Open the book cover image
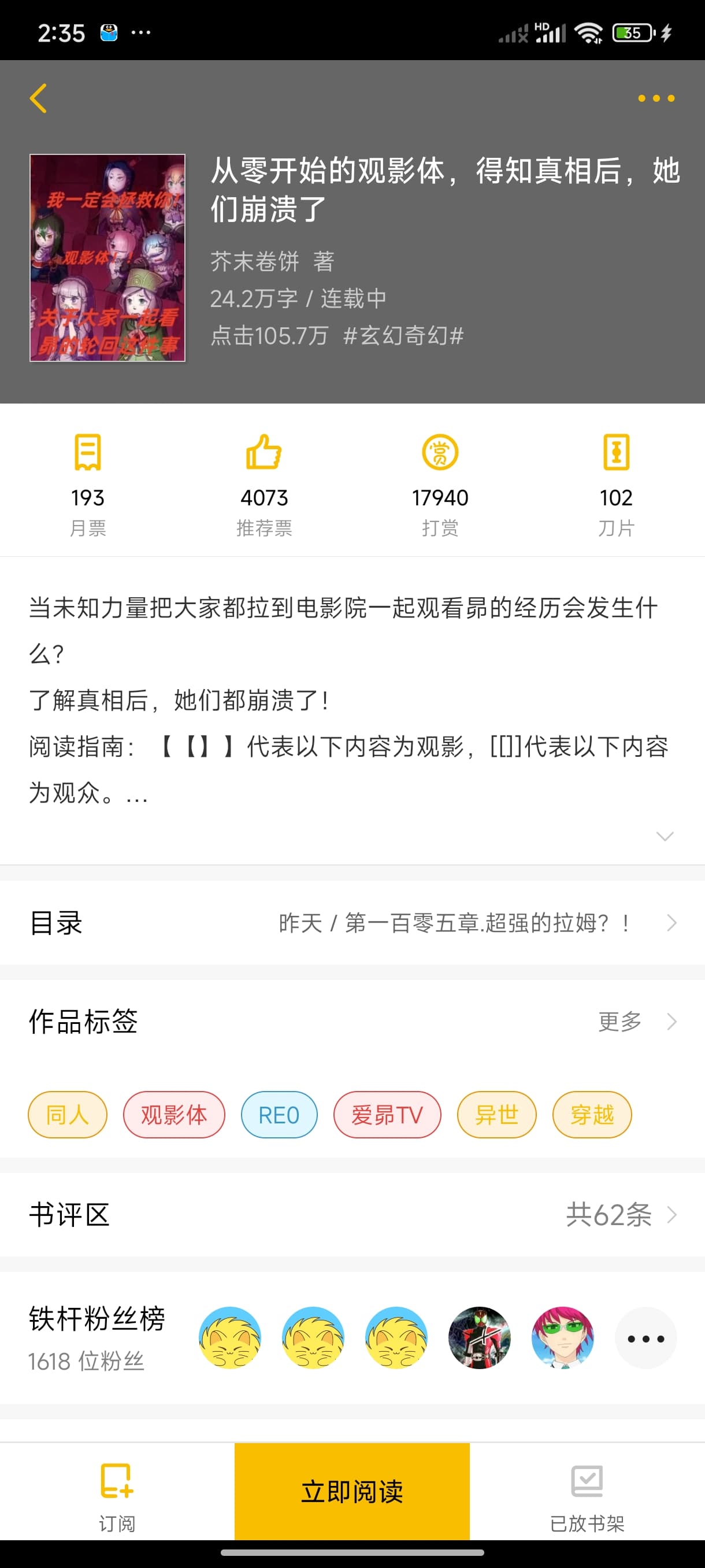The height and width of the screenshot is (1568, 705). pyautogui.click(x=107, y=257)
